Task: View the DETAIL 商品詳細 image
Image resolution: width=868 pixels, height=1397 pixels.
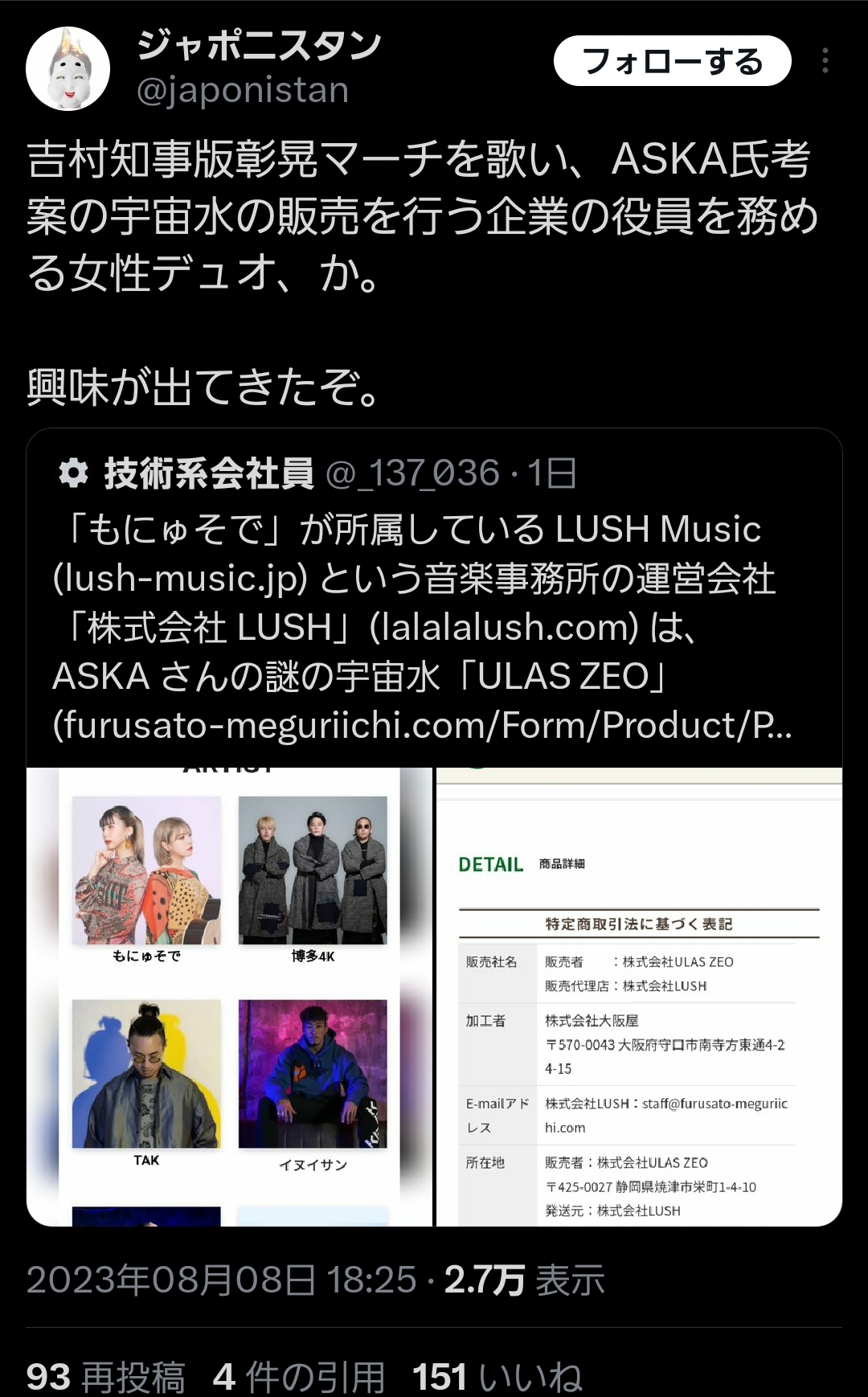Action: click(639, 997)
